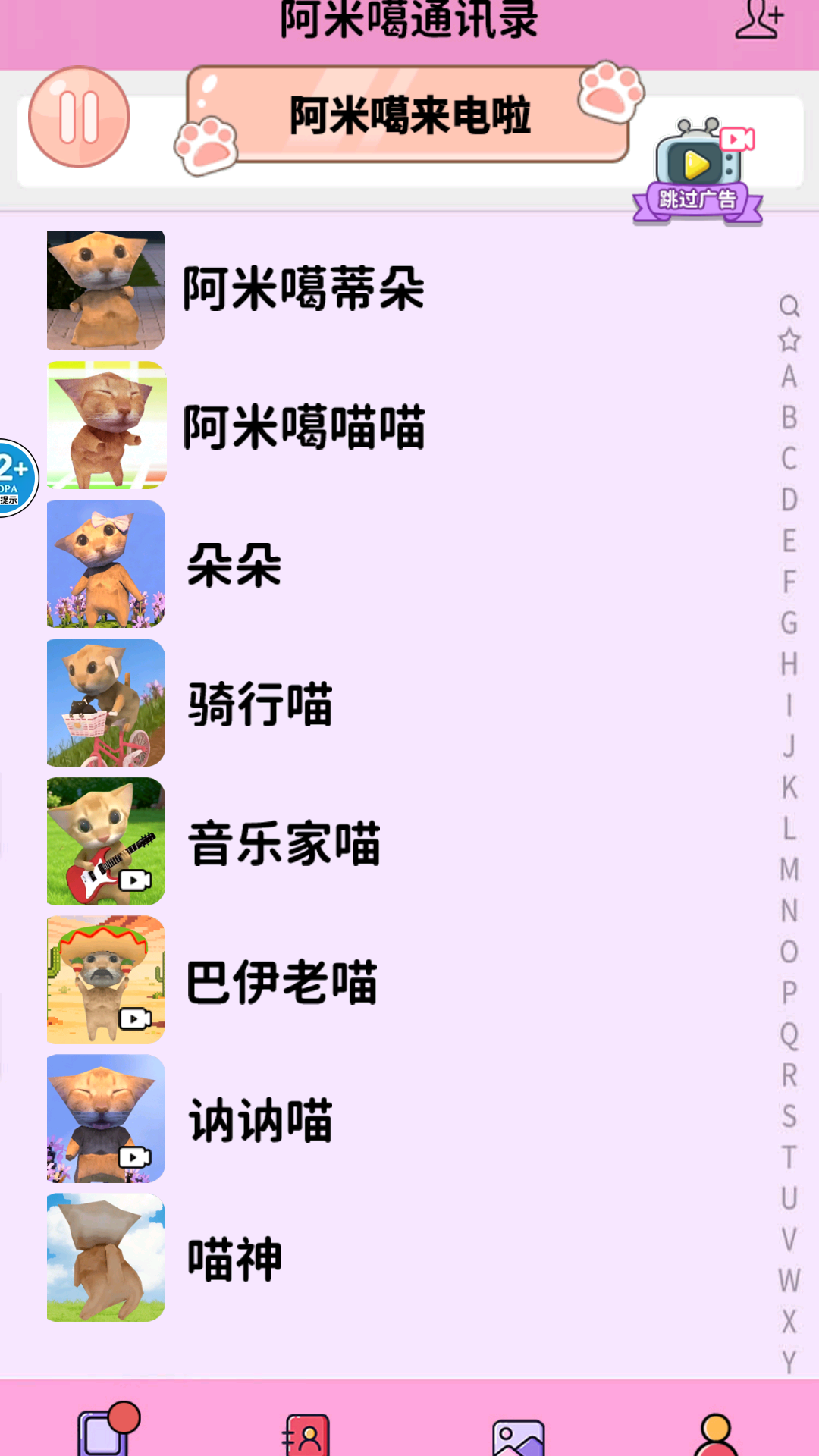Open contact 讷讷喵
The image size is (819, 1456).
tap(260, 1121)
